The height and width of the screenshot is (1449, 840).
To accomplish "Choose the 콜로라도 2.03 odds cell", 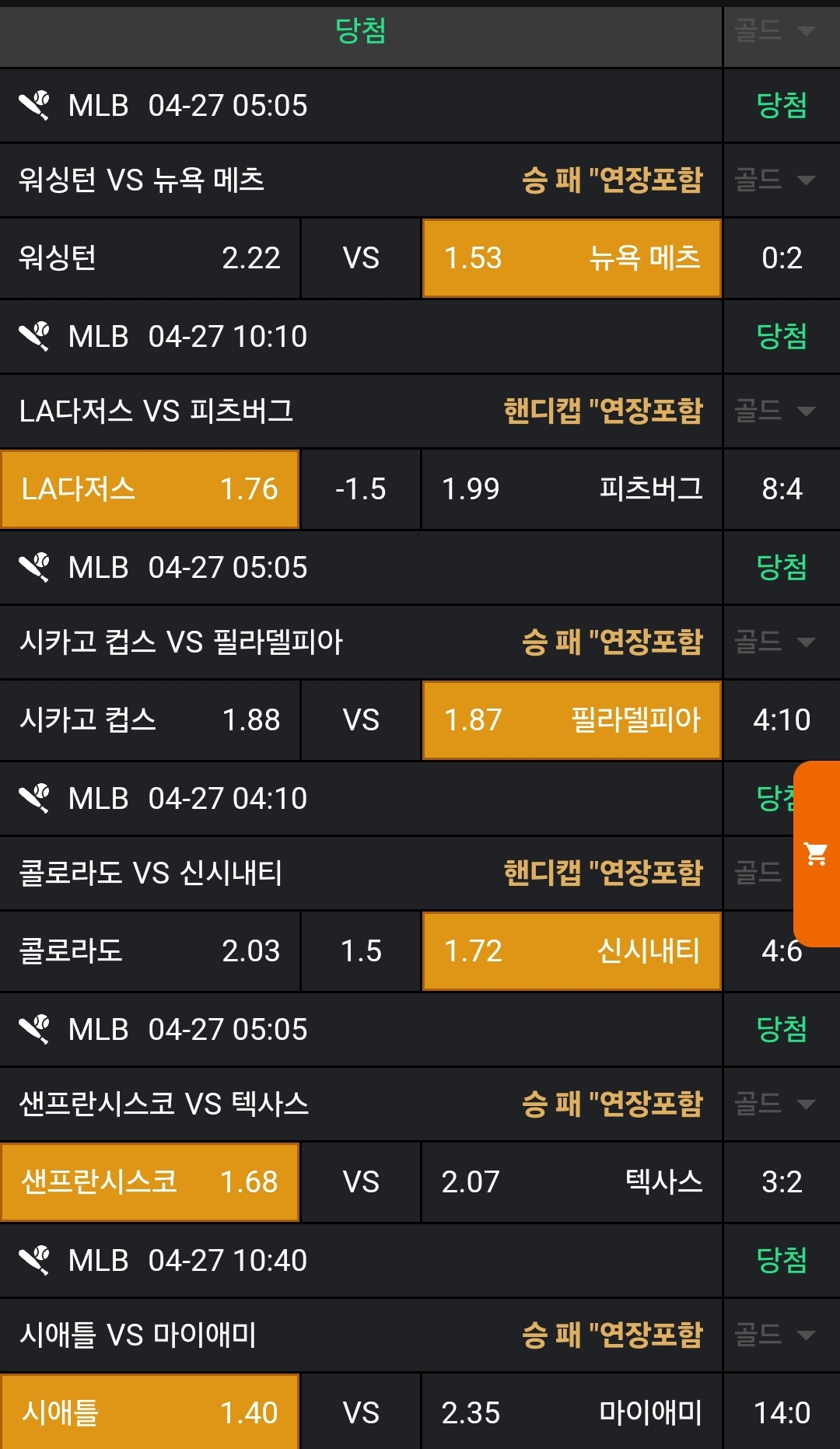I will click(x=150, y=951).
